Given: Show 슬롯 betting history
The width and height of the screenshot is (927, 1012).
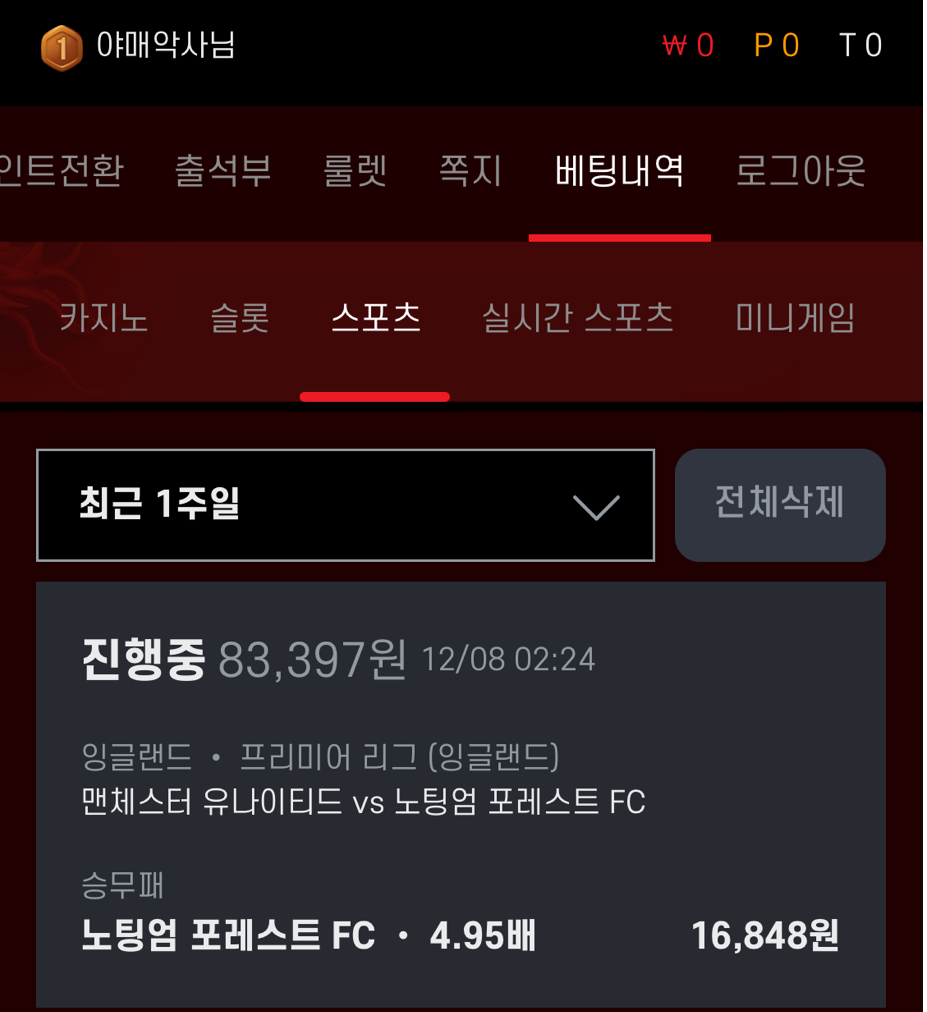Looking at the screenshot, I should pos(240,319).
